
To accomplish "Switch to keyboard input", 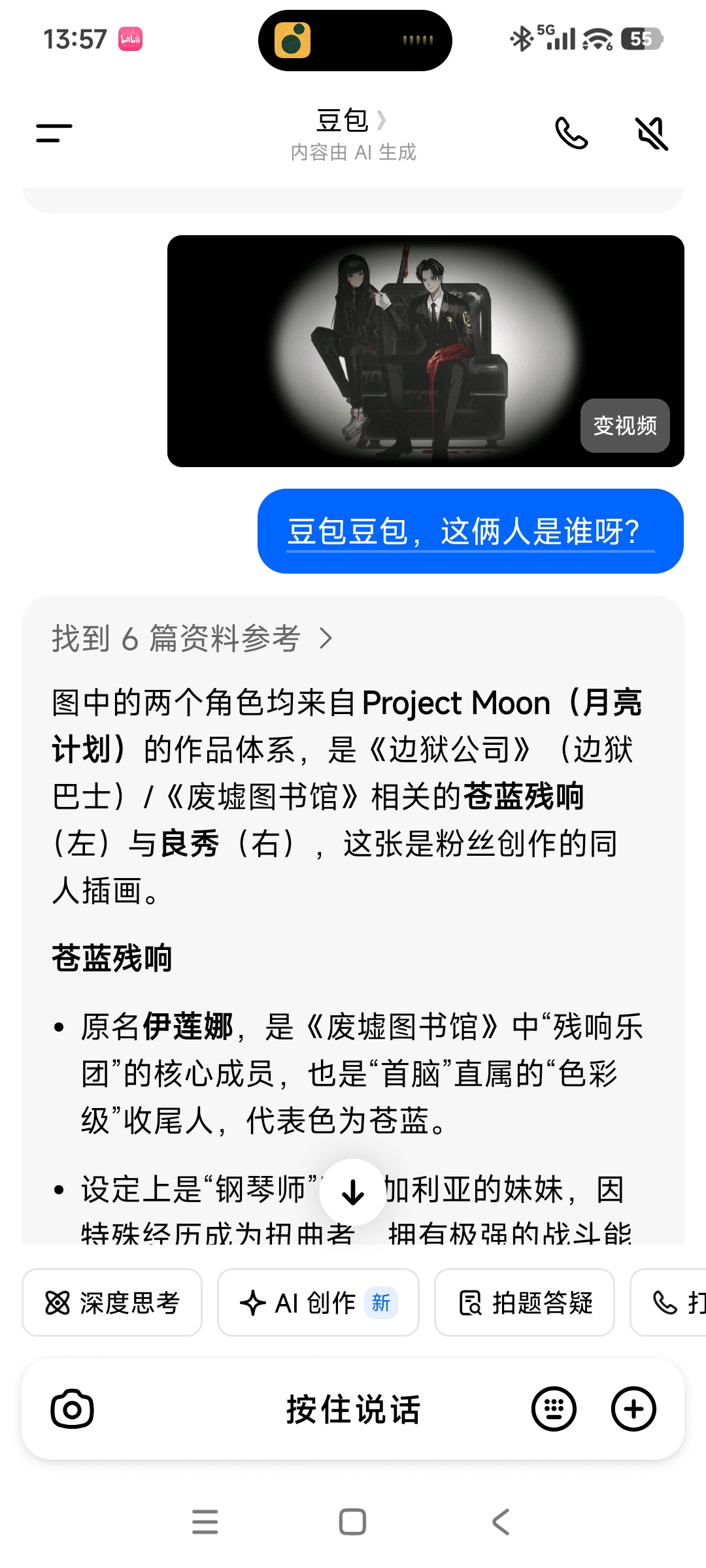I will tap(554, 1409).
